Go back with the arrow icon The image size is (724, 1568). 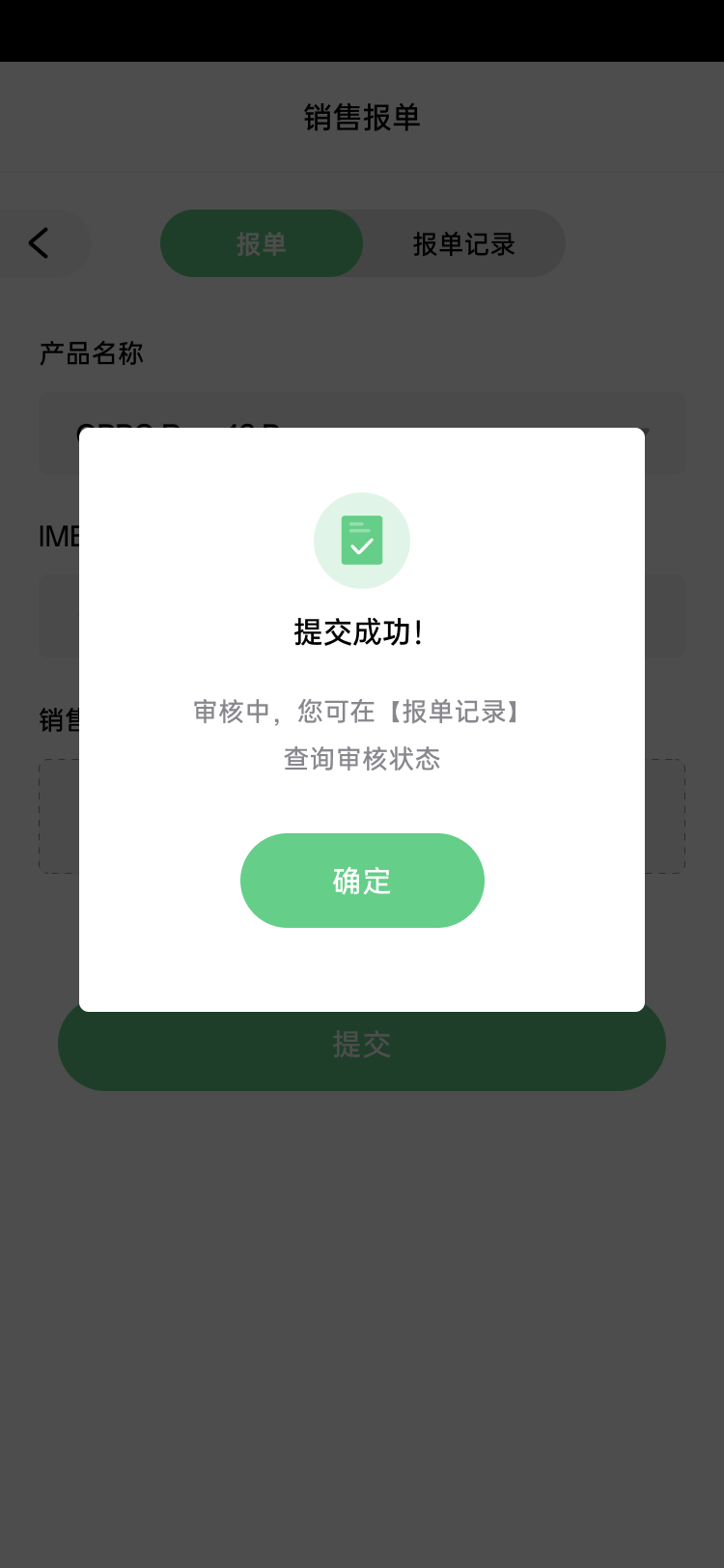click(40, 243)
